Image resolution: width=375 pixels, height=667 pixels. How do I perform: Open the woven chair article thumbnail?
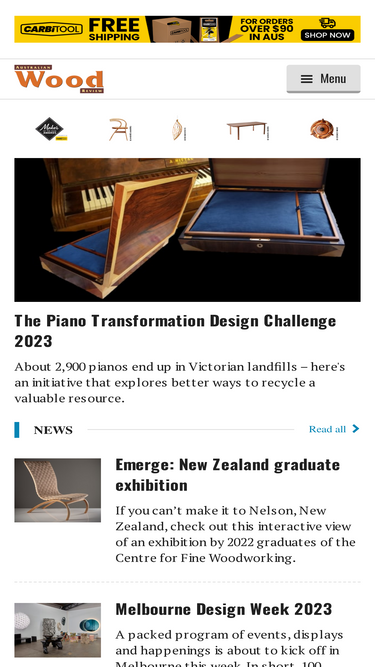pyautogui.click(x=58, y=490)
